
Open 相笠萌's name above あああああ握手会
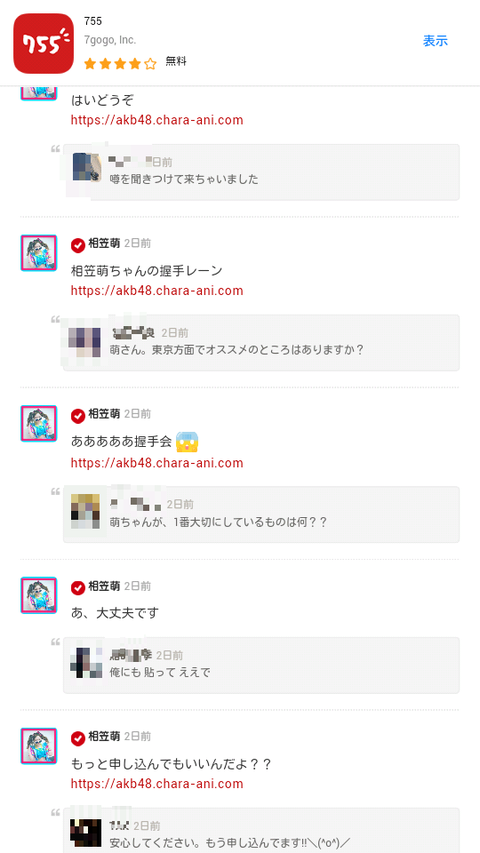pyautogui.click(x=104, y=414)
